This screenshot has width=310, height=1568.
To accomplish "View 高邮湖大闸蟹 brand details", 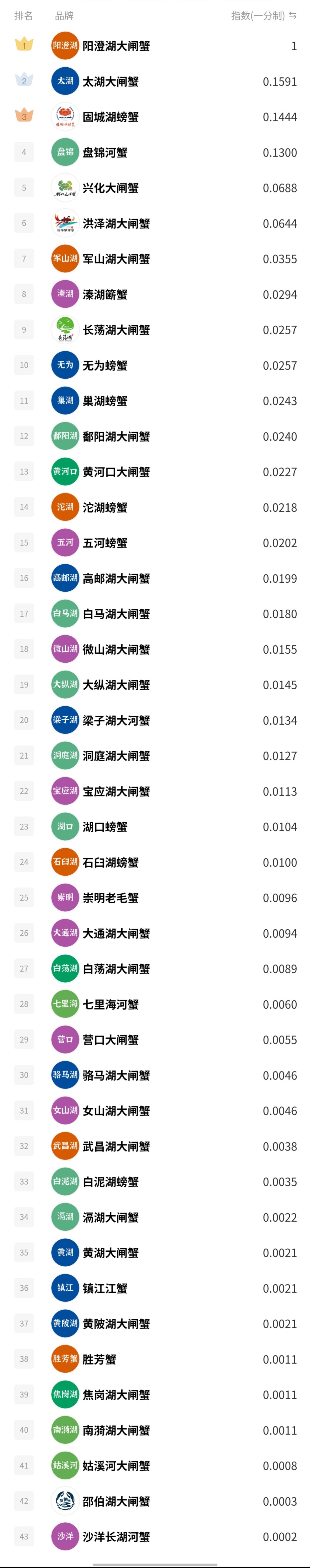I will [x=116, y=578].
